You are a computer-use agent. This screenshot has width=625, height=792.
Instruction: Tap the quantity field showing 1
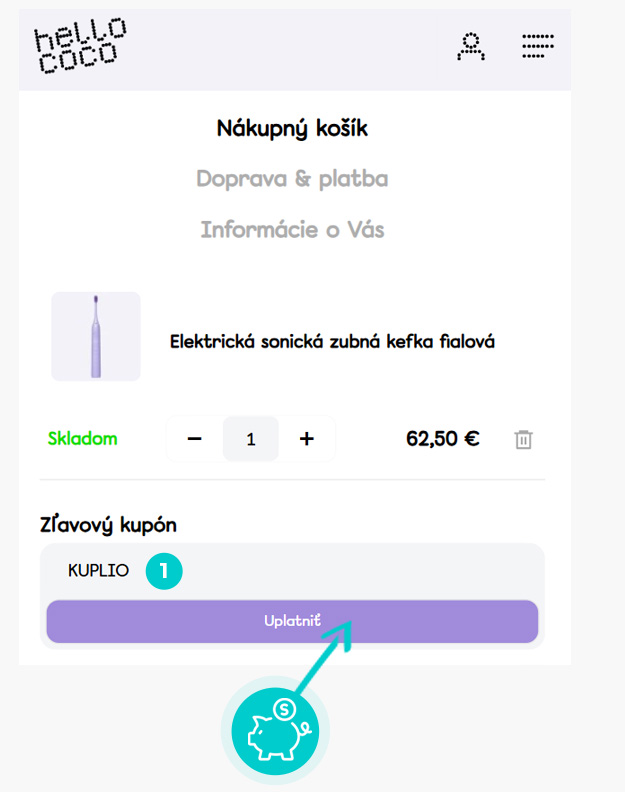pyautogui.click(x=250, y=439)
